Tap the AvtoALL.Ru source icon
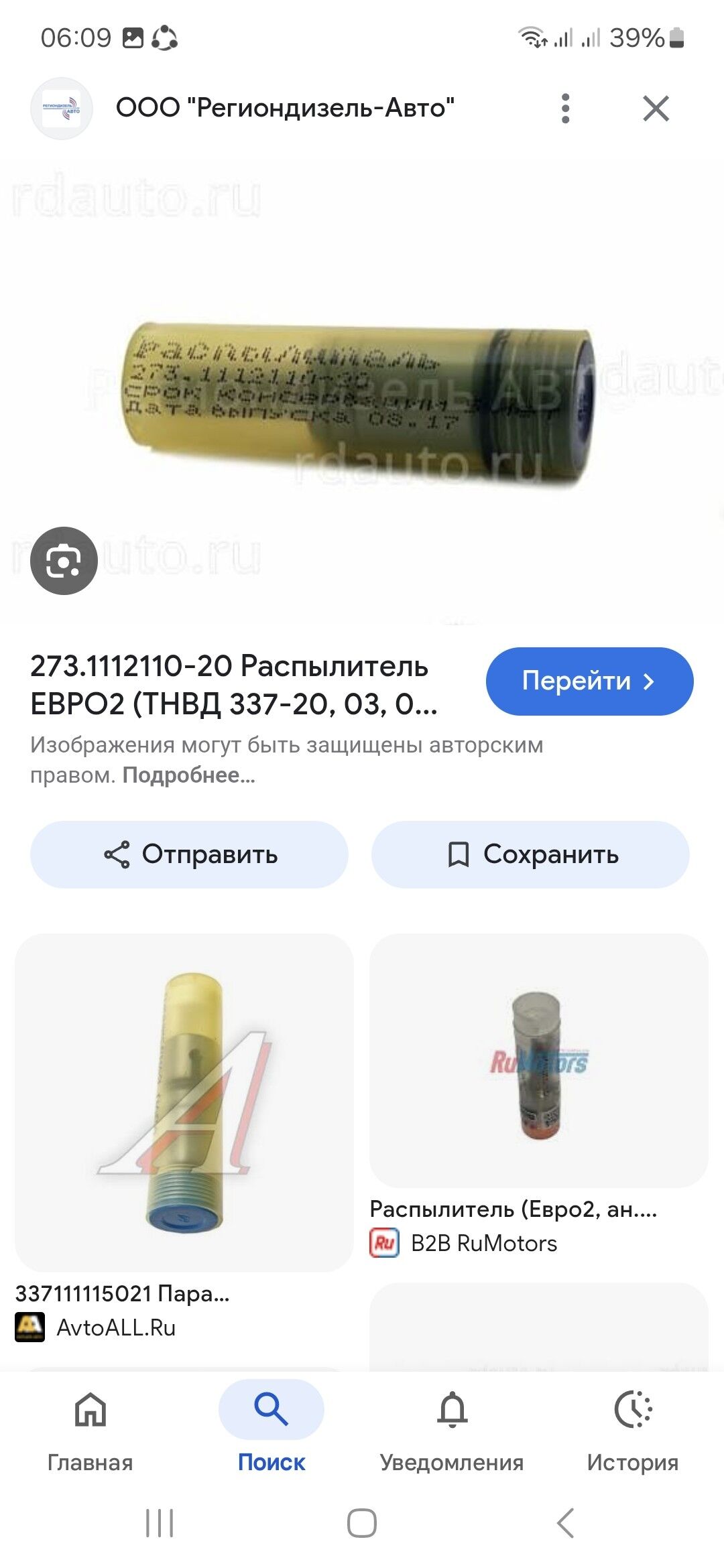724x1568 pixels. [30, 1327]
